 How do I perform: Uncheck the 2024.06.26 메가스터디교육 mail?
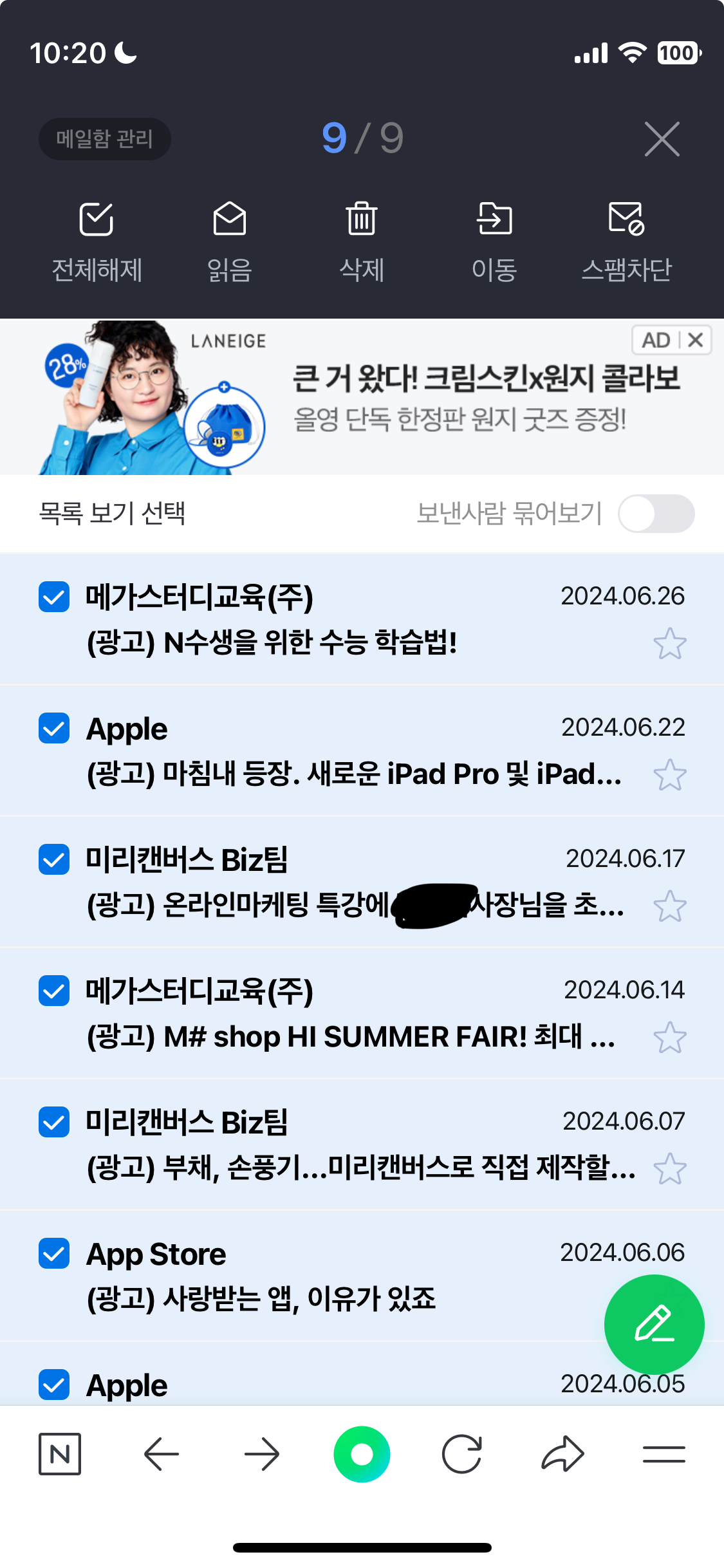(x=54, y=597)
